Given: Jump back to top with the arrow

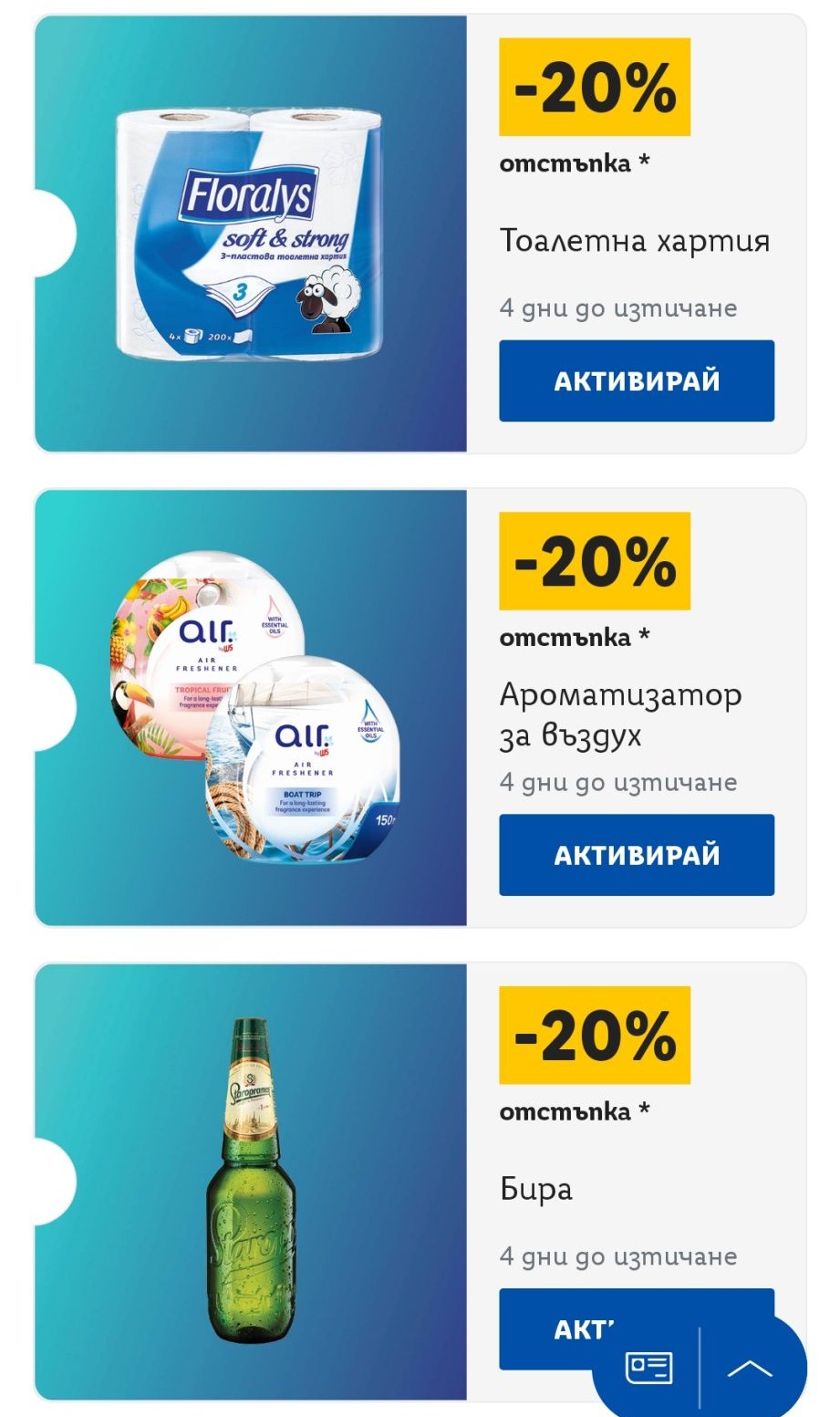Looking at the screenshot, I should 750,1367.
